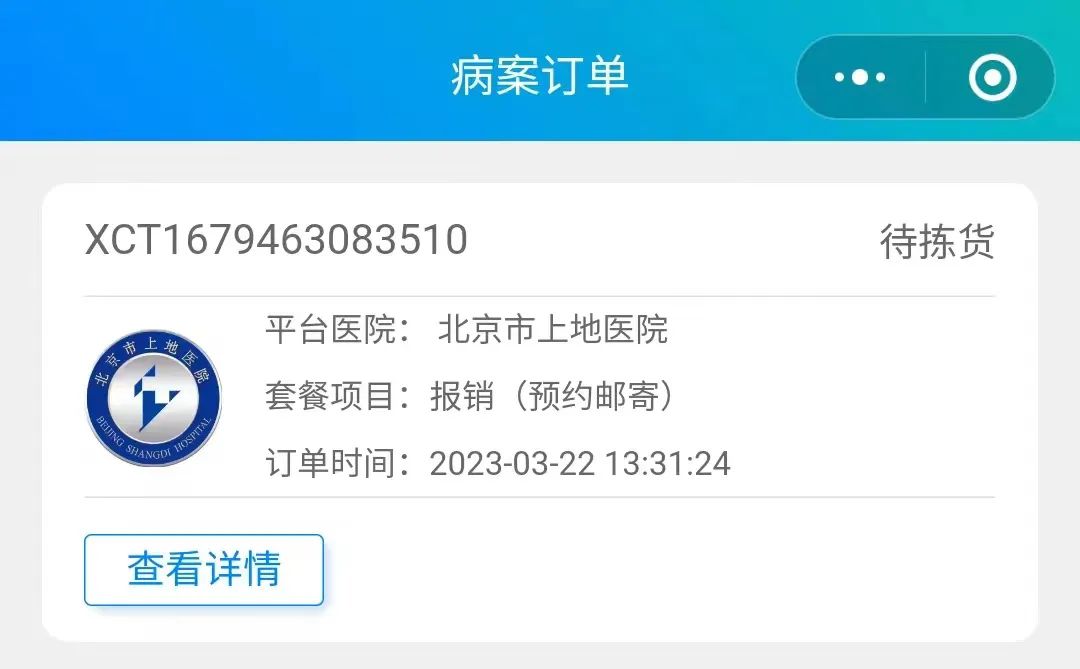Open the mini program more options menu

860,78
